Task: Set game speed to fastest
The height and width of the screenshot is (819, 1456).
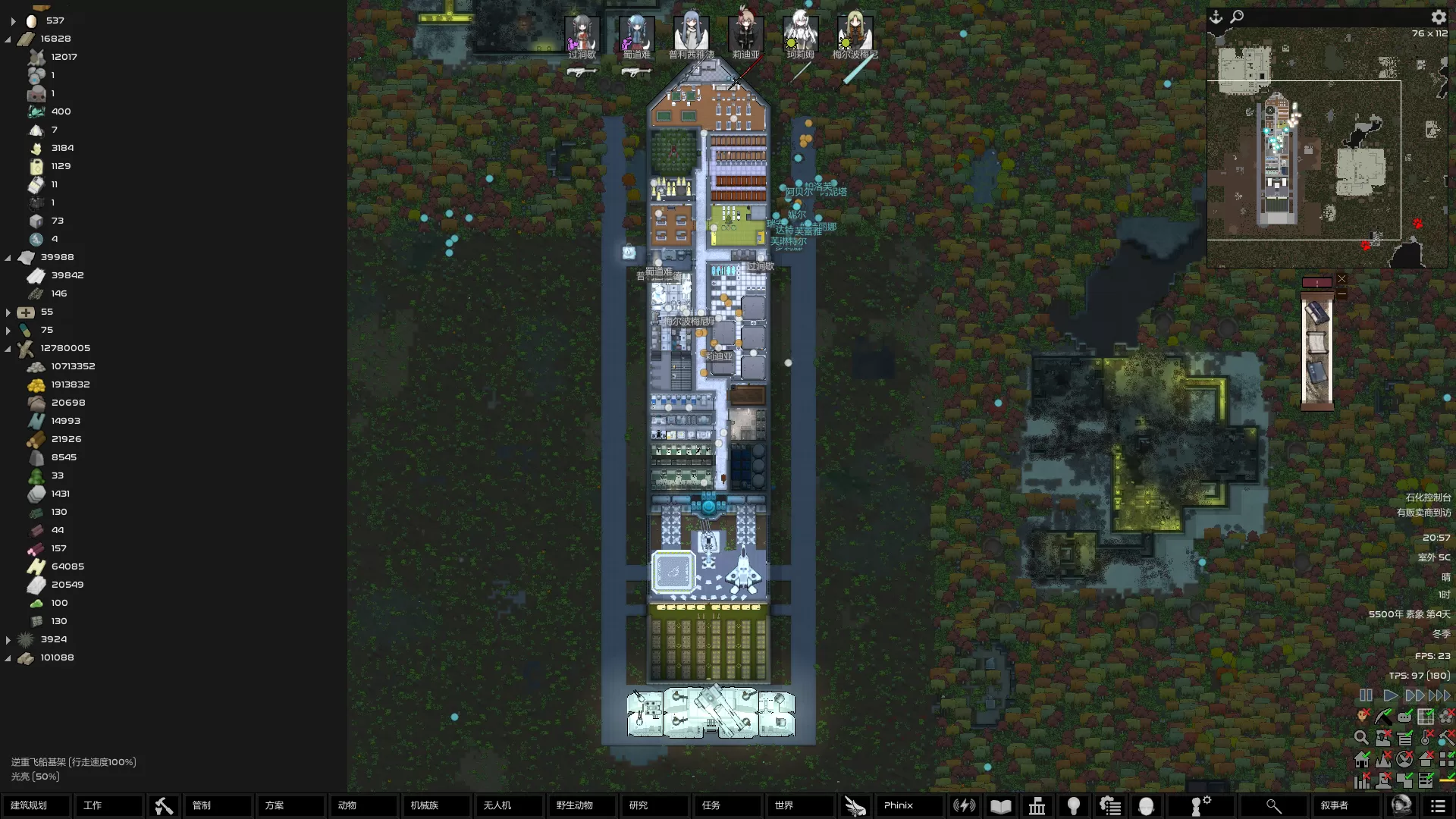Action: tap(1439, 695)
